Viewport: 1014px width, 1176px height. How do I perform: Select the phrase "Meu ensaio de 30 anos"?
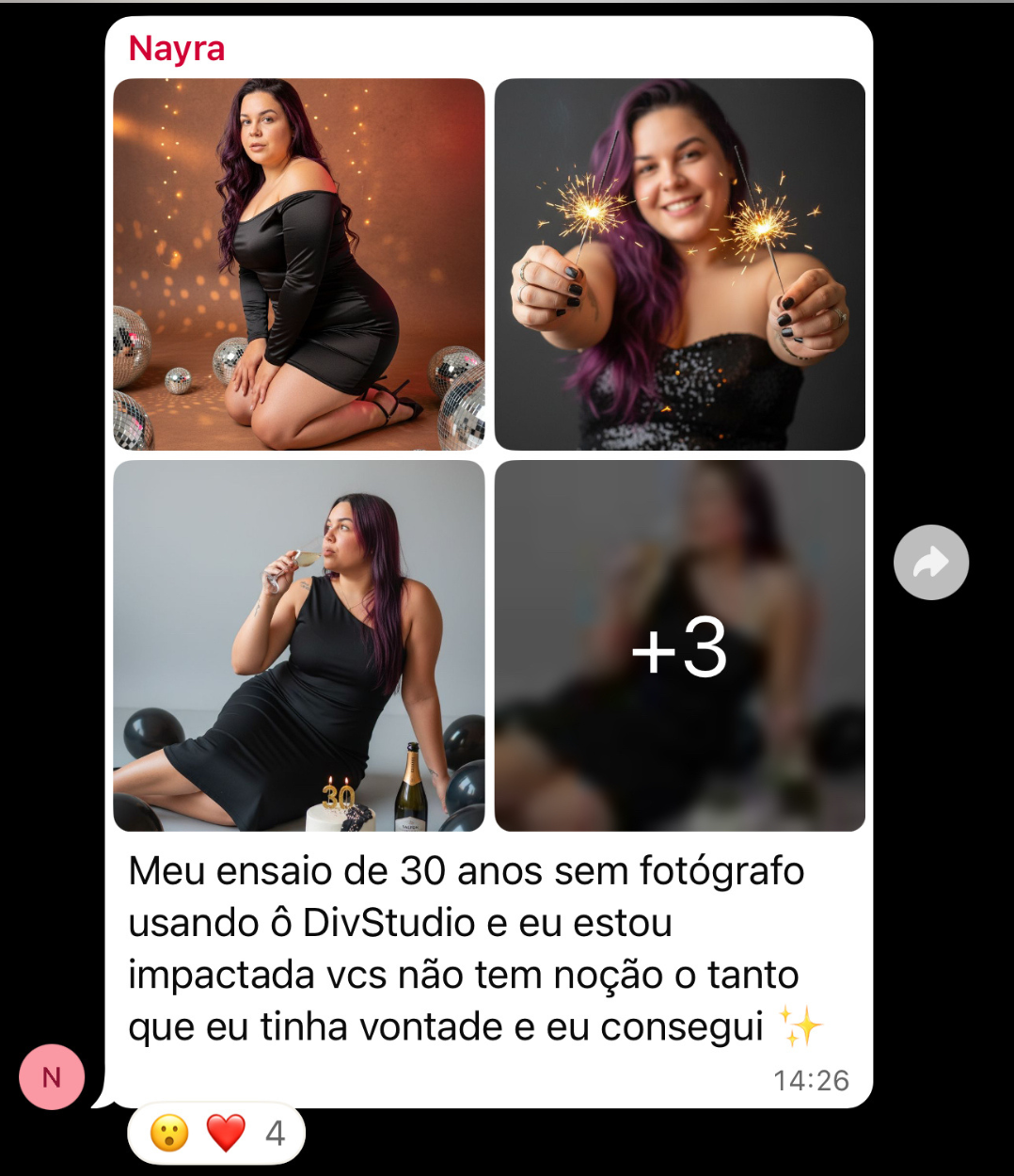click(x=329, y=870)
